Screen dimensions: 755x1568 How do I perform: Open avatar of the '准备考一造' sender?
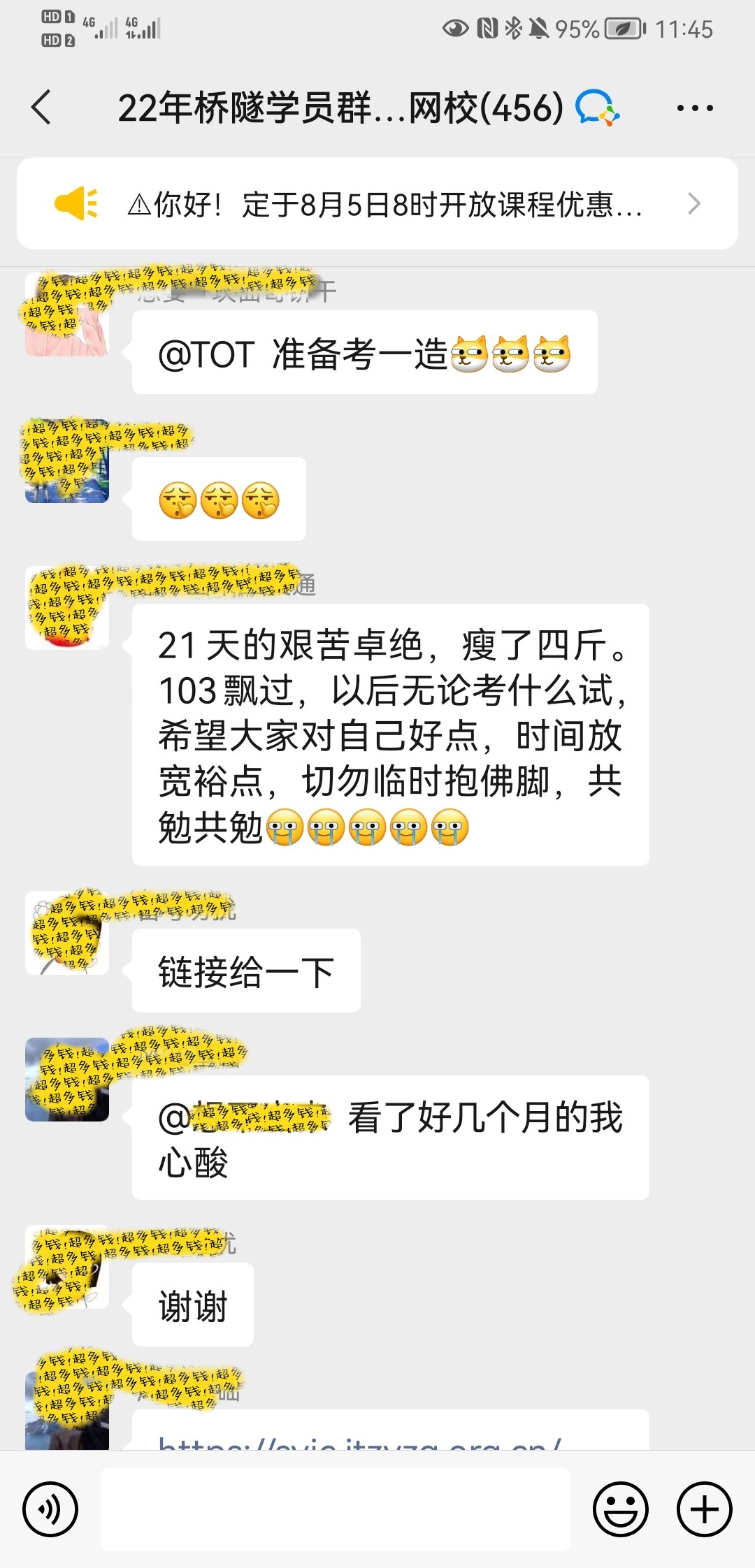coord(67,316)
